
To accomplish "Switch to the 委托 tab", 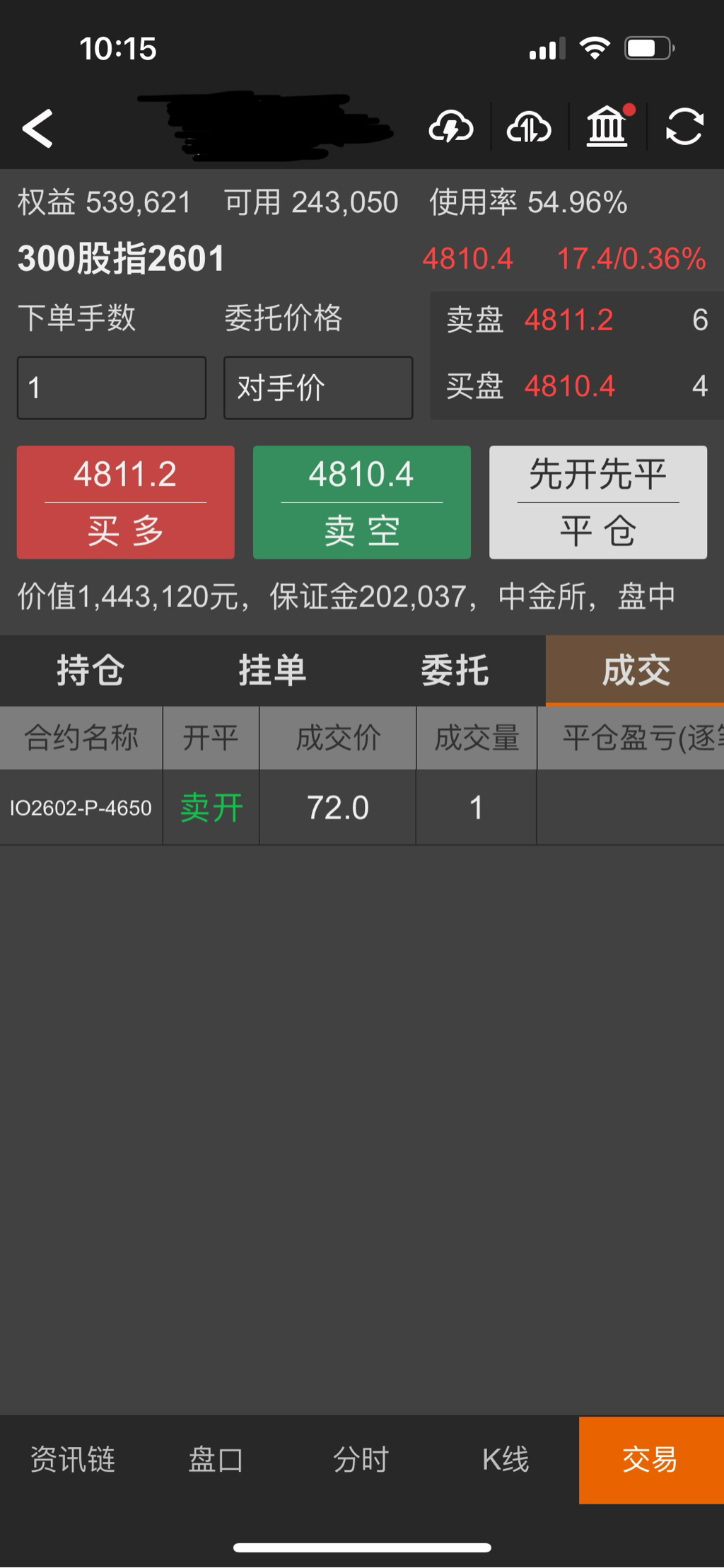I will (455, 670).
